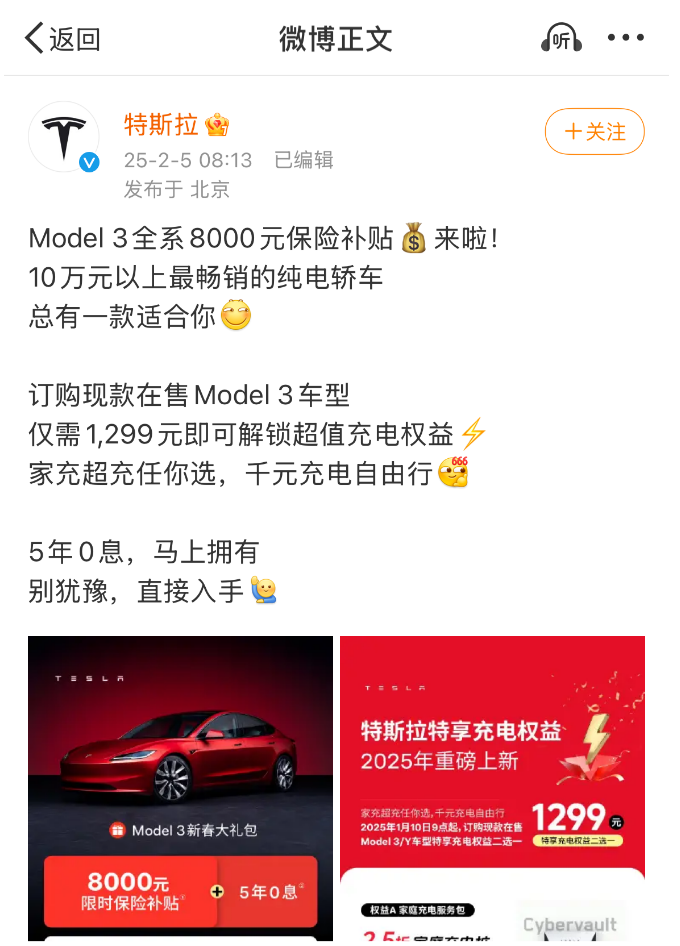This screenshot has width=680, height=946.
Task: Open the three-dot overflow menu
Action: [626, 39]
